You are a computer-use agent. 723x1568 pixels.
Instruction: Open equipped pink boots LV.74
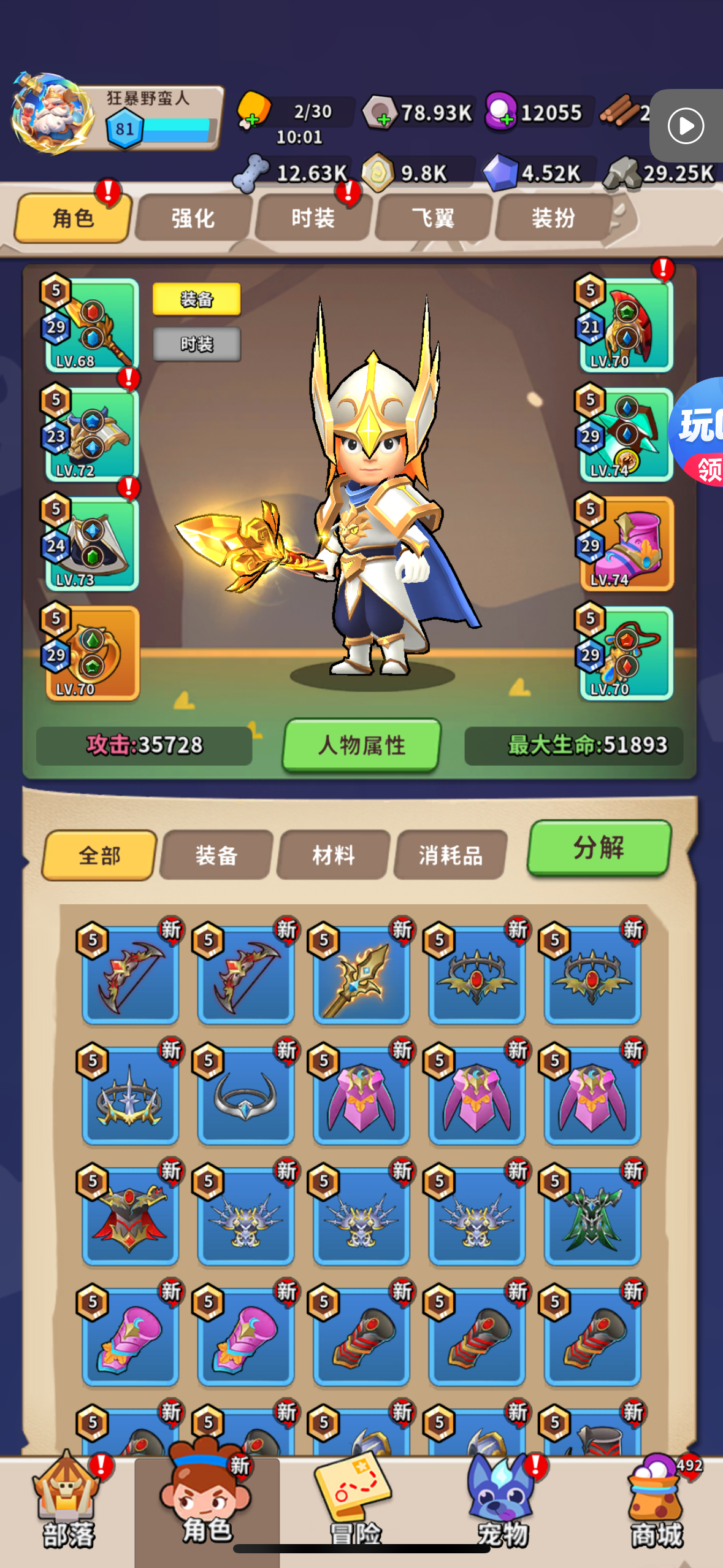[625, 544]
